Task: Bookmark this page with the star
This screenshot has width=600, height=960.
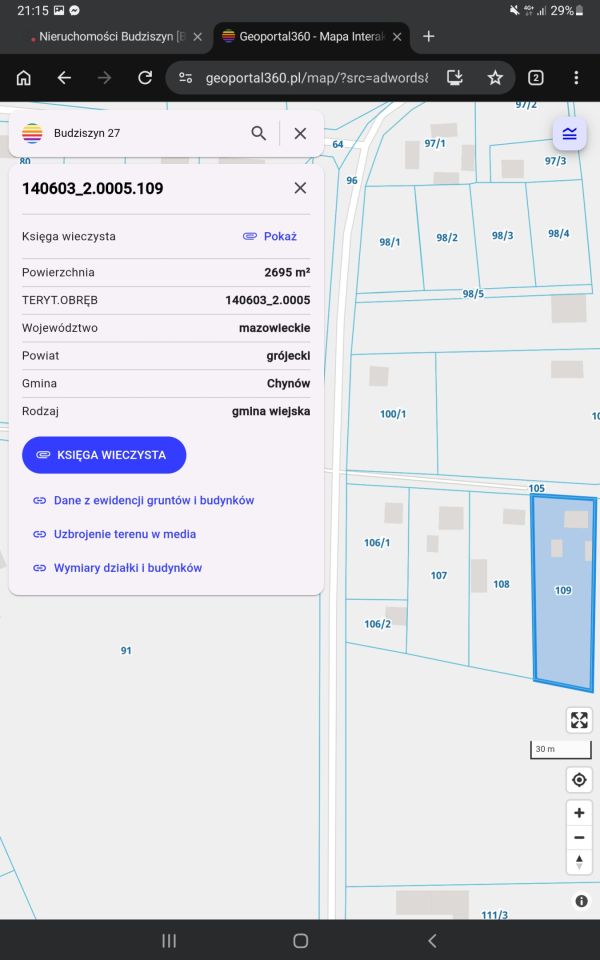Action: point(495,78)
